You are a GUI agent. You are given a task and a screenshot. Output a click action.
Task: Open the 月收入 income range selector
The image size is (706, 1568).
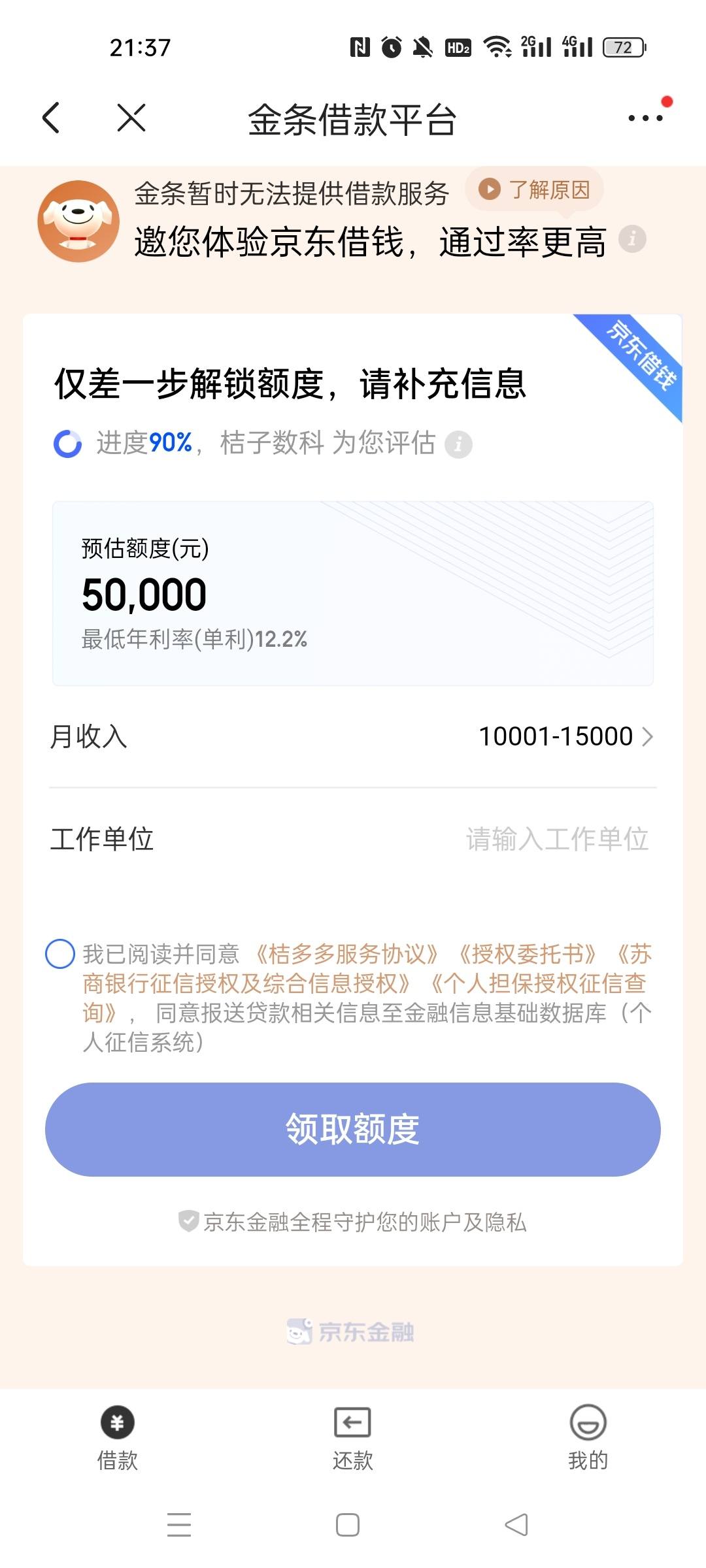click(x=353, y=737)
